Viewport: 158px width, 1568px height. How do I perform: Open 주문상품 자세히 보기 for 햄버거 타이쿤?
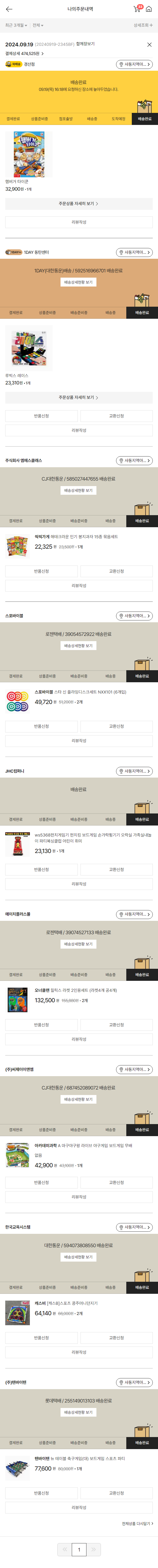point(79,204)
